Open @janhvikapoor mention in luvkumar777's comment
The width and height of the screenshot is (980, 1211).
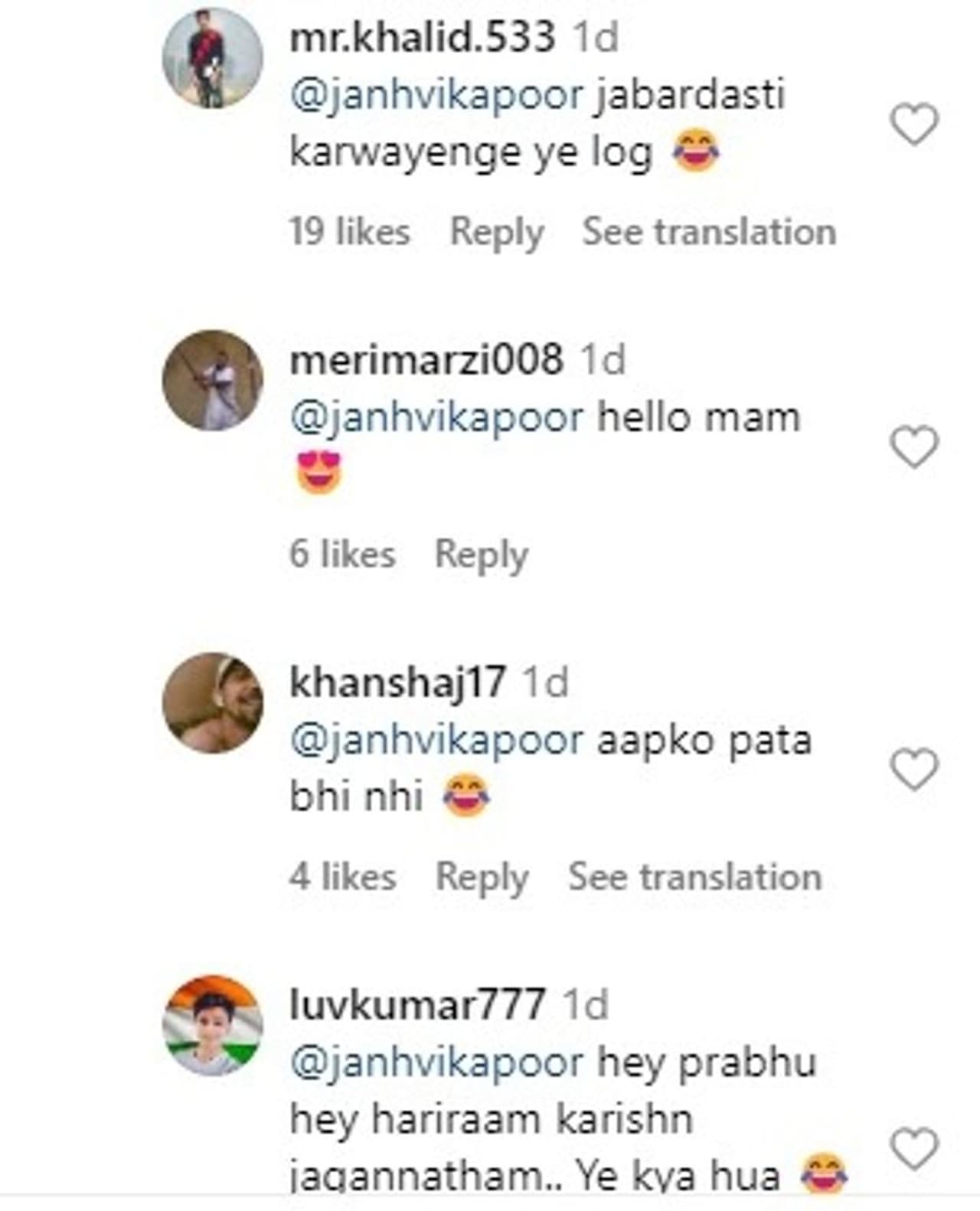pos(436,1063)
